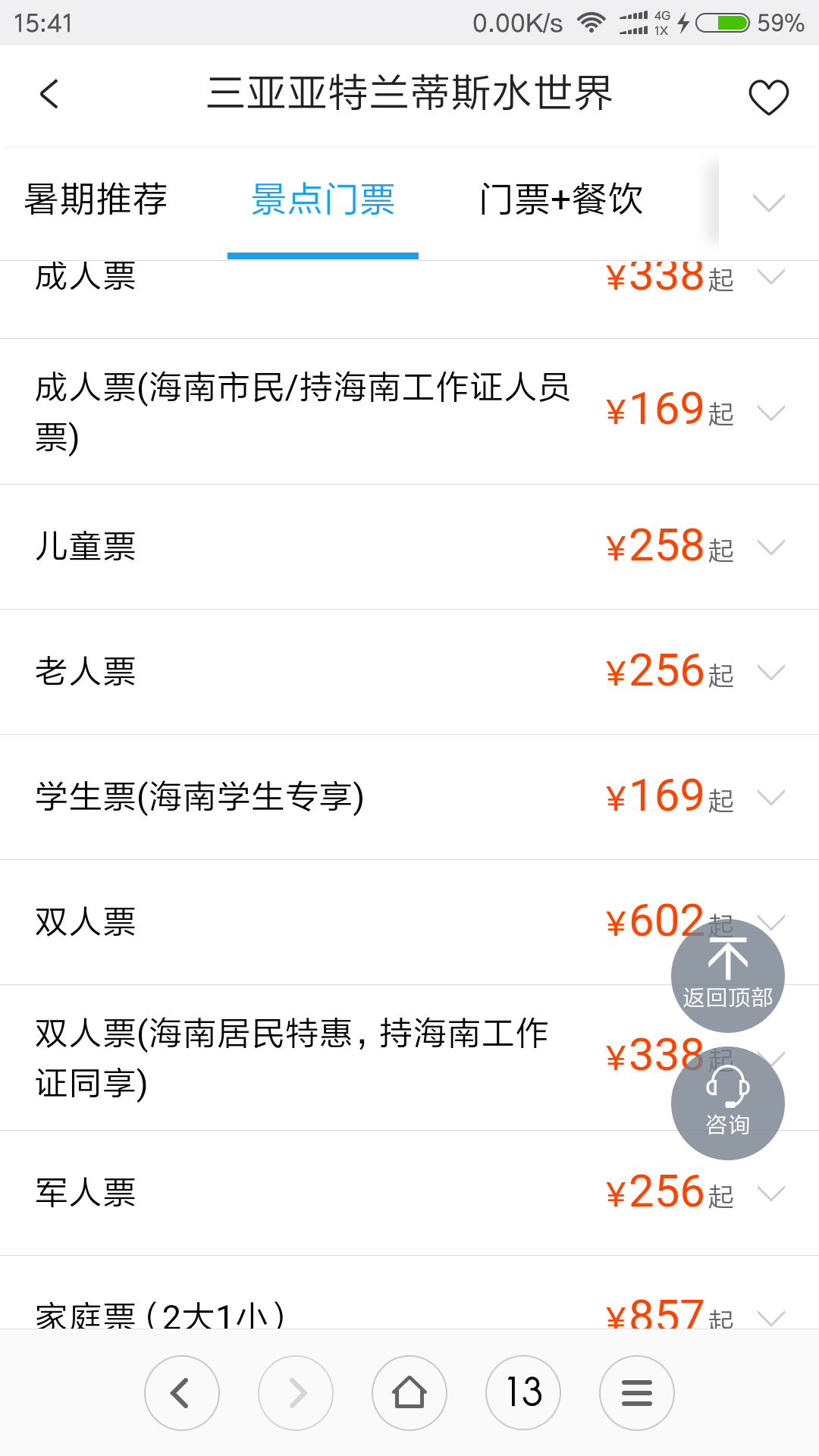Open the 13 browser tabs switcher
Screen dimensions: 819x1456
click(x=523, y=1393)
